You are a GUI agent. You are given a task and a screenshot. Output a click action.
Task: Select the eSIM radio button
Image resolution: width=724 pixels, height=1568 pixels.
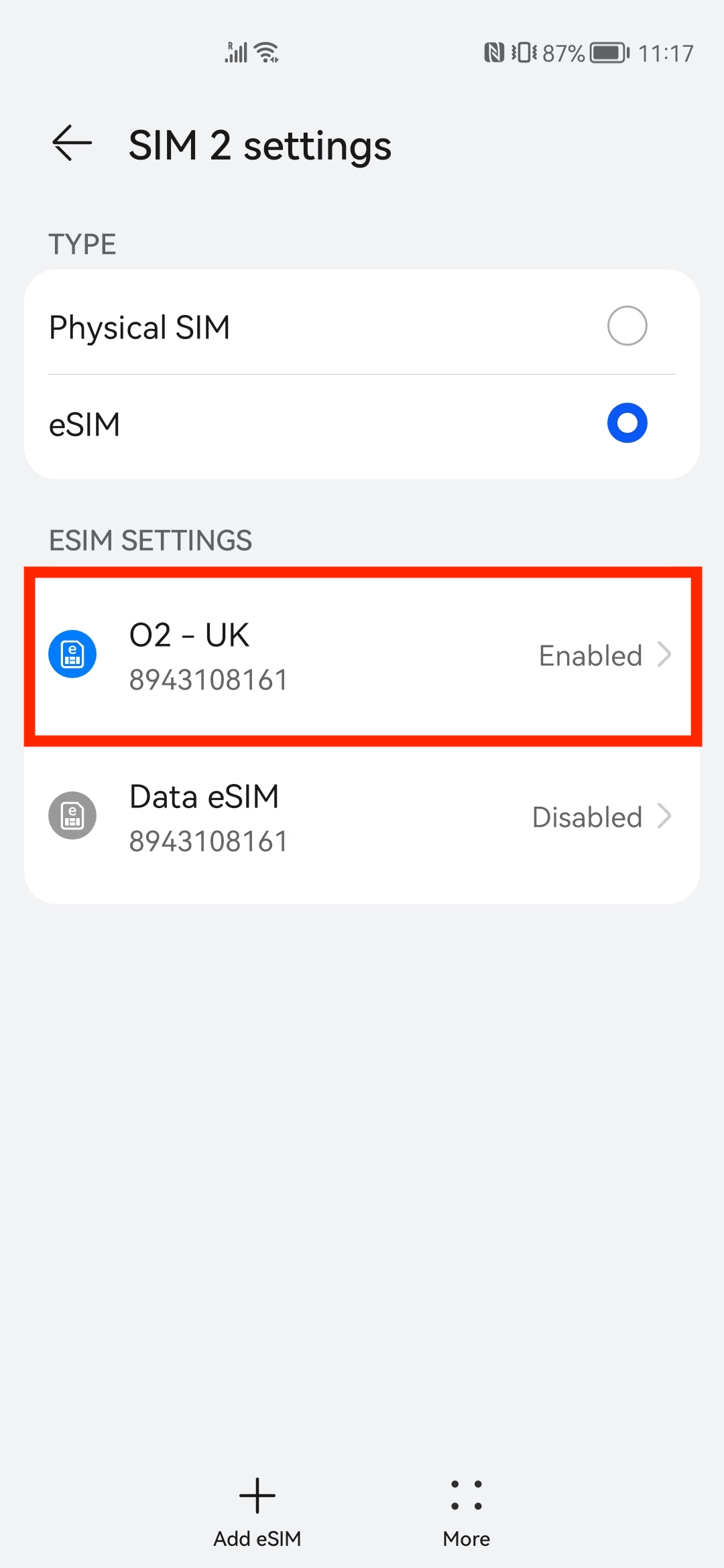(626, 423)
